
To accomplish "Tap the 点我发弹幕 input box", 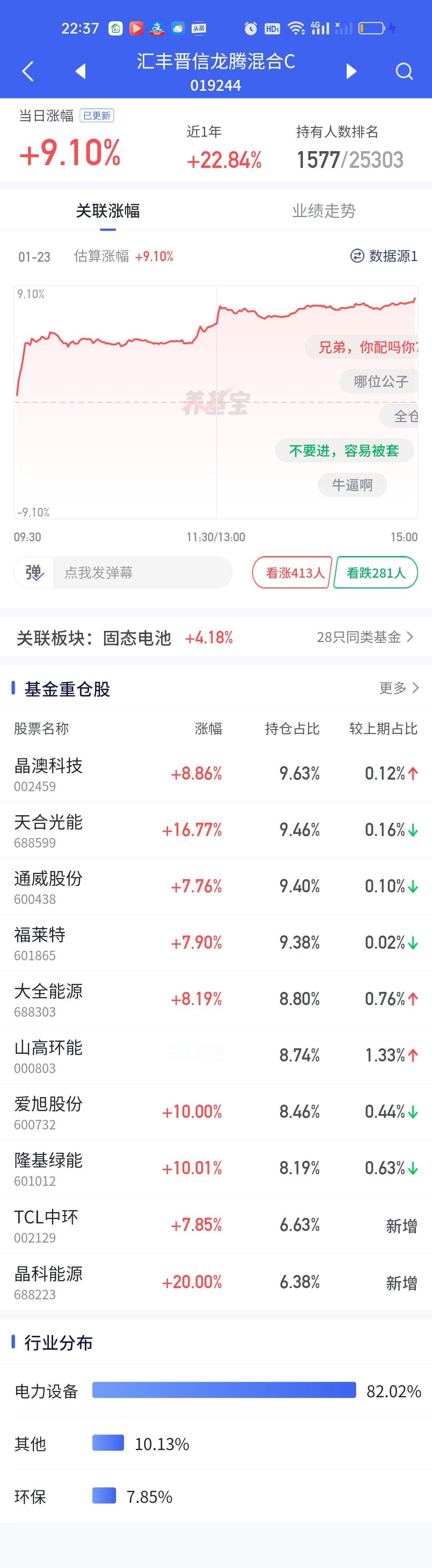I will point(142,572).
